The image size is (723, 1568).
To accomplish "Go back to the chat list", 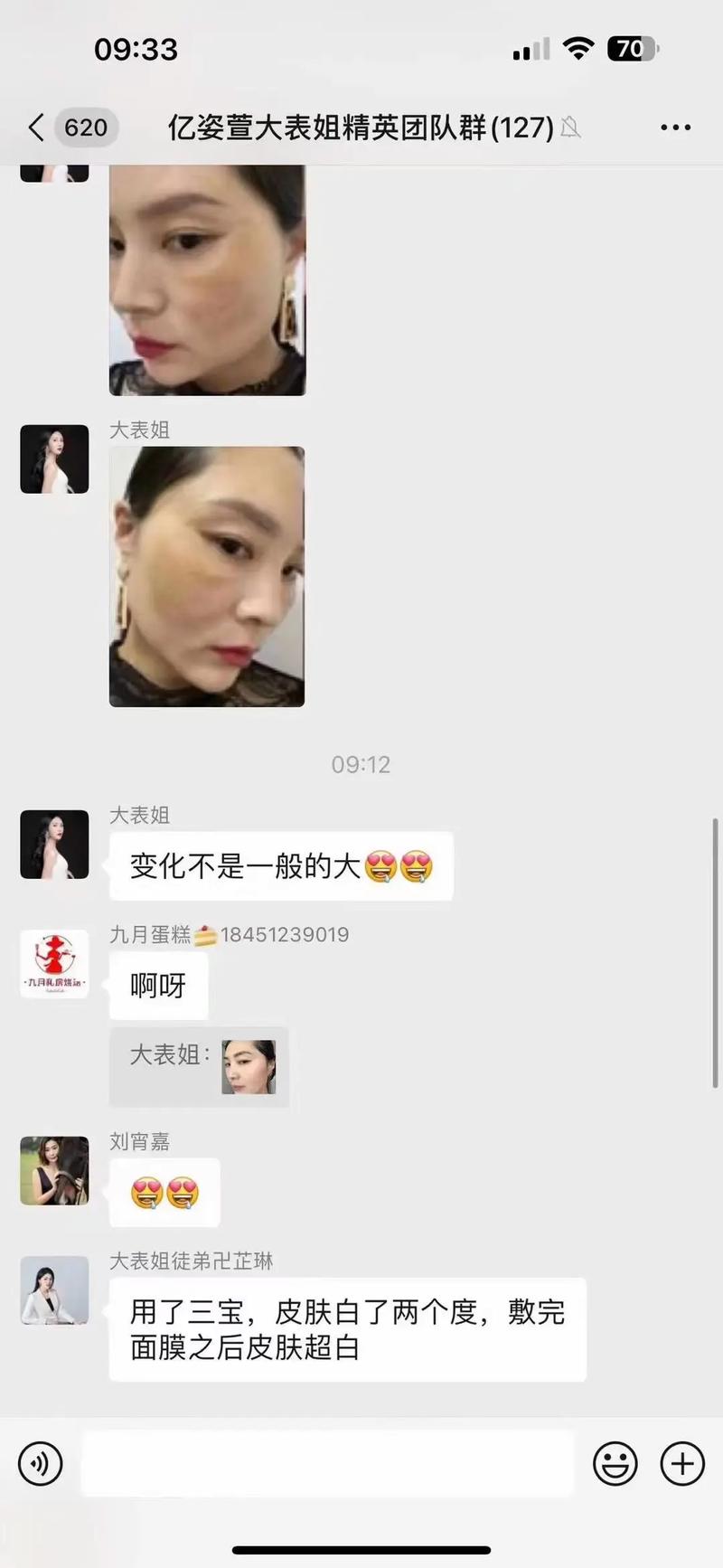I will point(38,128).
